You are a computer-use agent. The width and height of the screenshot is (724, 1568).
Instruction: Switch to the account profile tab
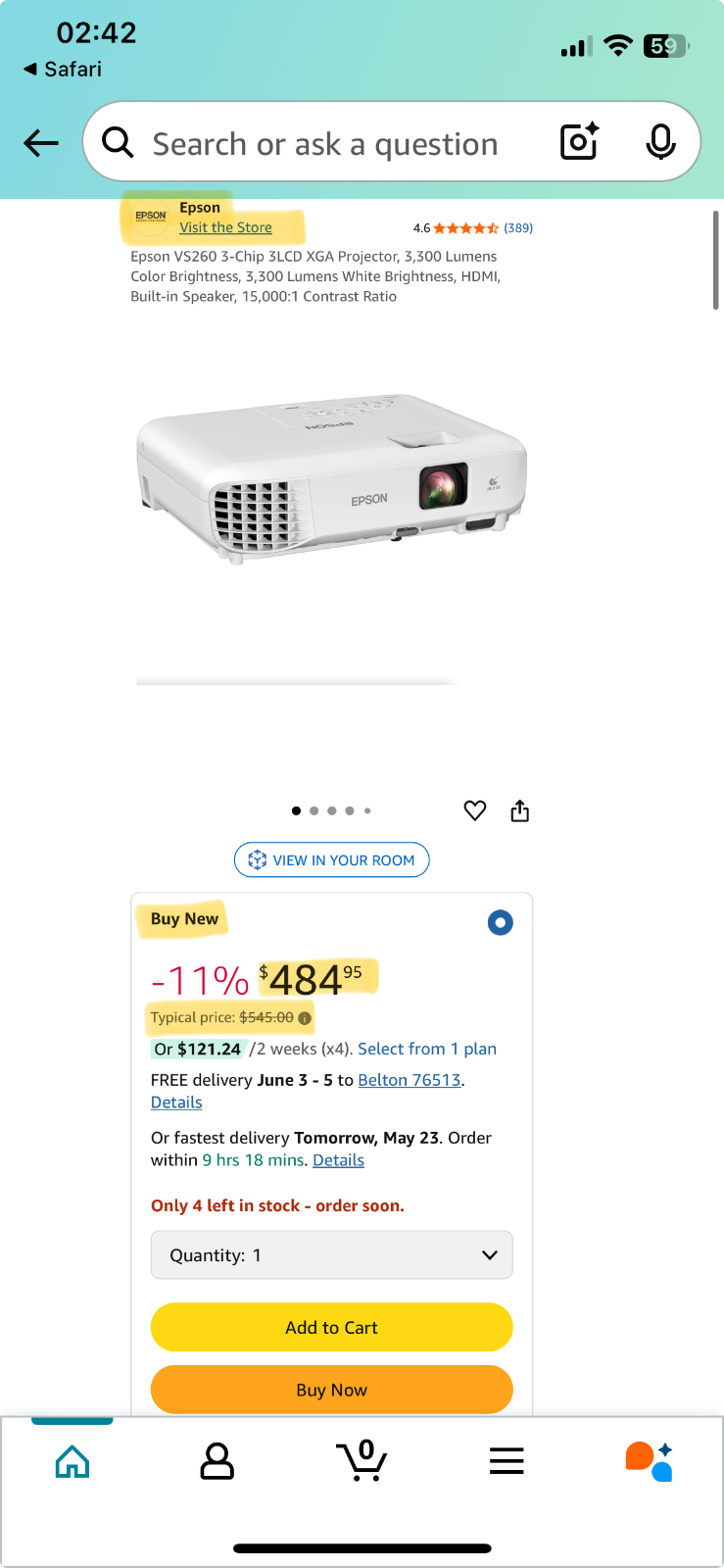coord(217,1461)
